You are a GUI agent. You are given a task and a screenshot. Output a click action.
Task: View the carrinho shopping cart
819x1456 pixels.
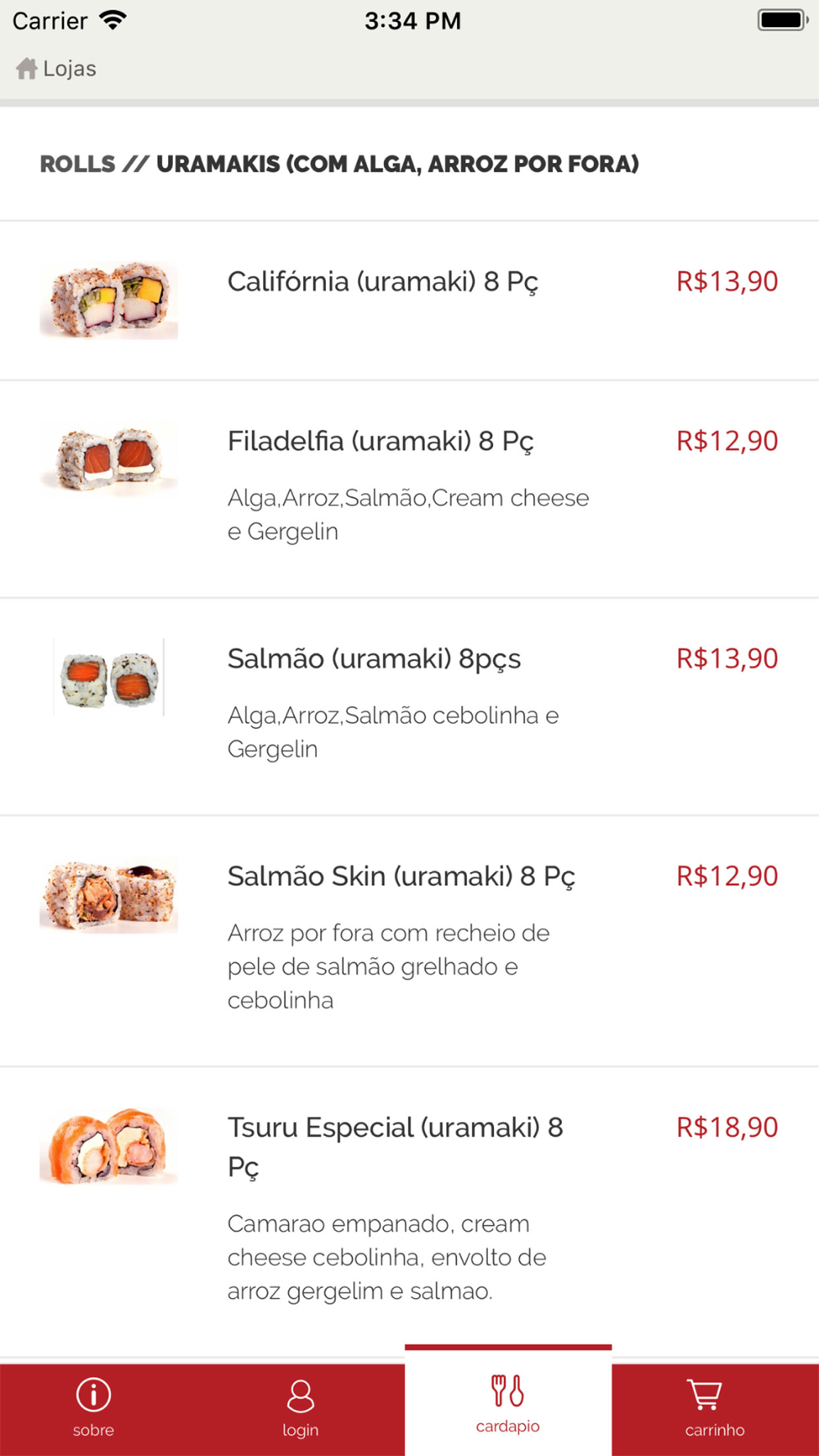pos(715,1409)
